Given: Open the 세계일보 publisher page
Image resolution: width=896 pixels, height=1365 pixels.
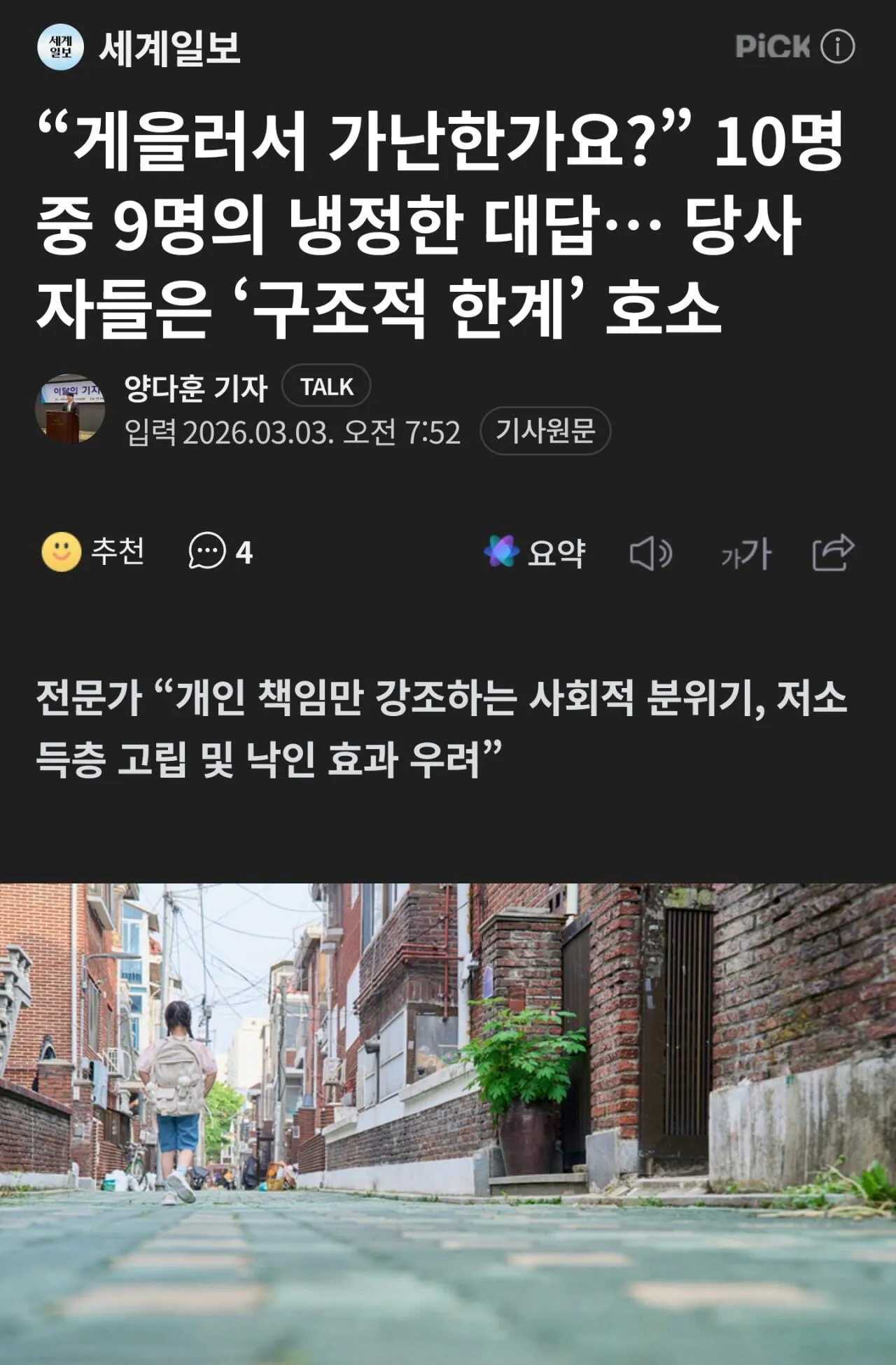Looking at the screenshot, I should pos(140,48).
